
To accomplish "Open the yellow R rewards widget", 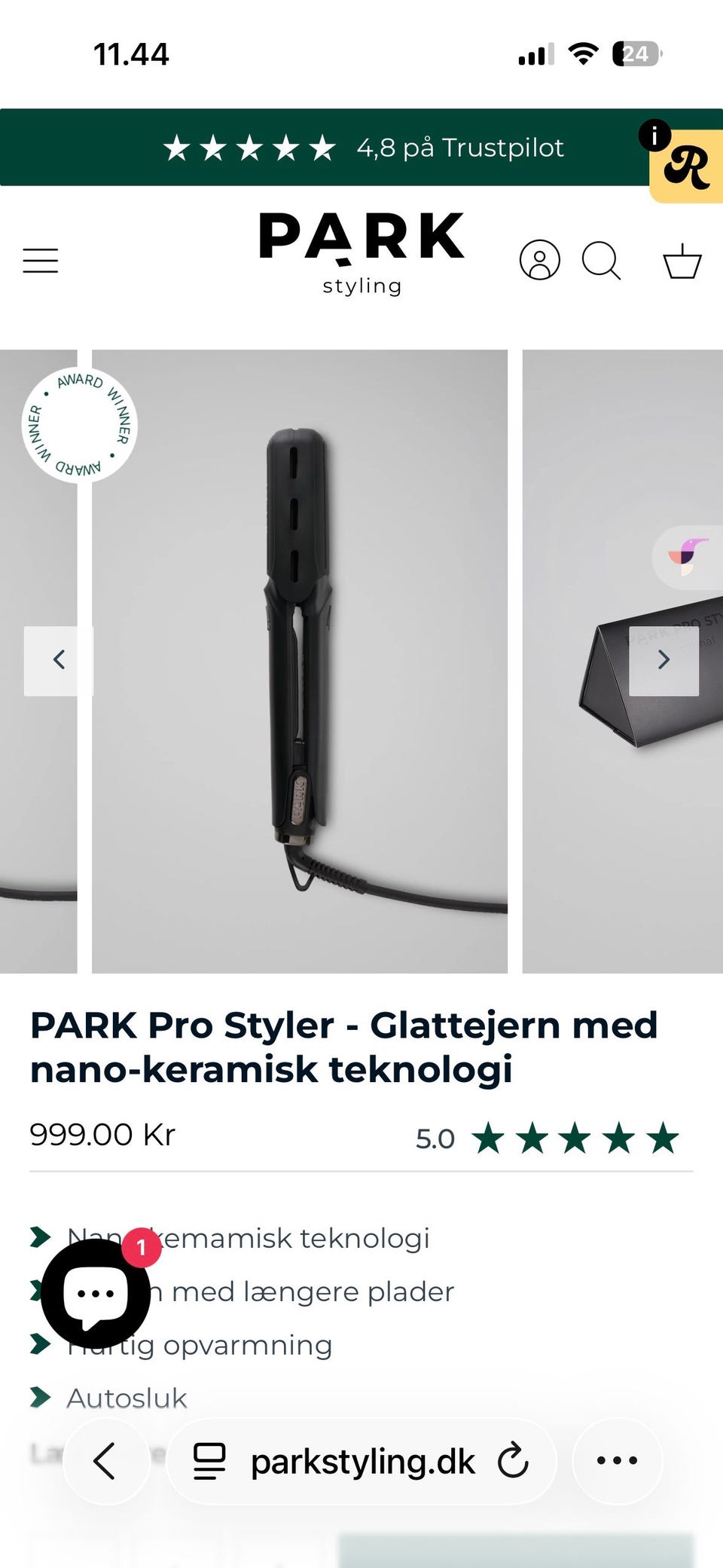I will 686,167.
